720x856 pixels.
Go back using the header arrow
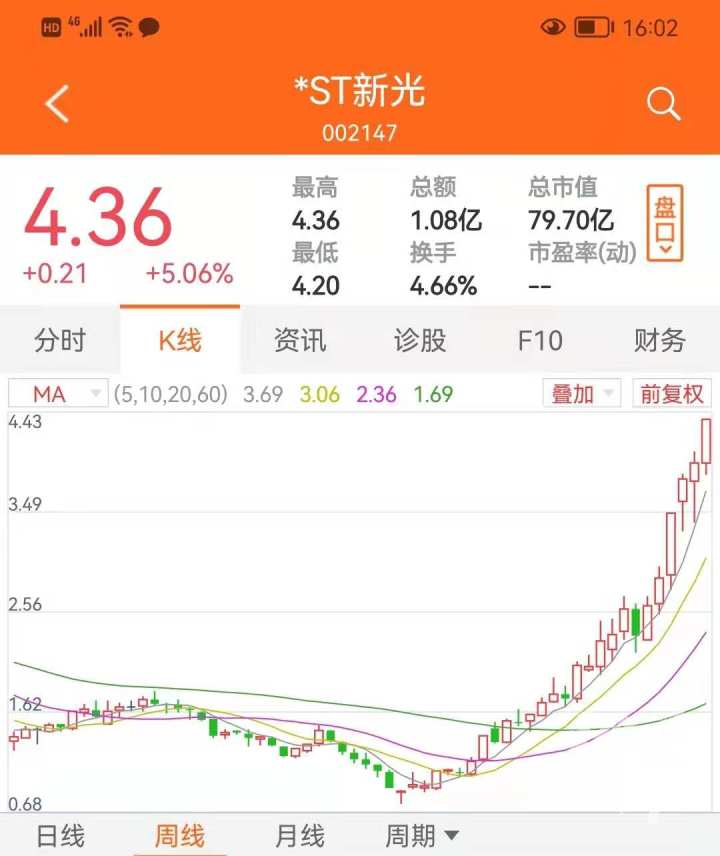pos(58,104)
